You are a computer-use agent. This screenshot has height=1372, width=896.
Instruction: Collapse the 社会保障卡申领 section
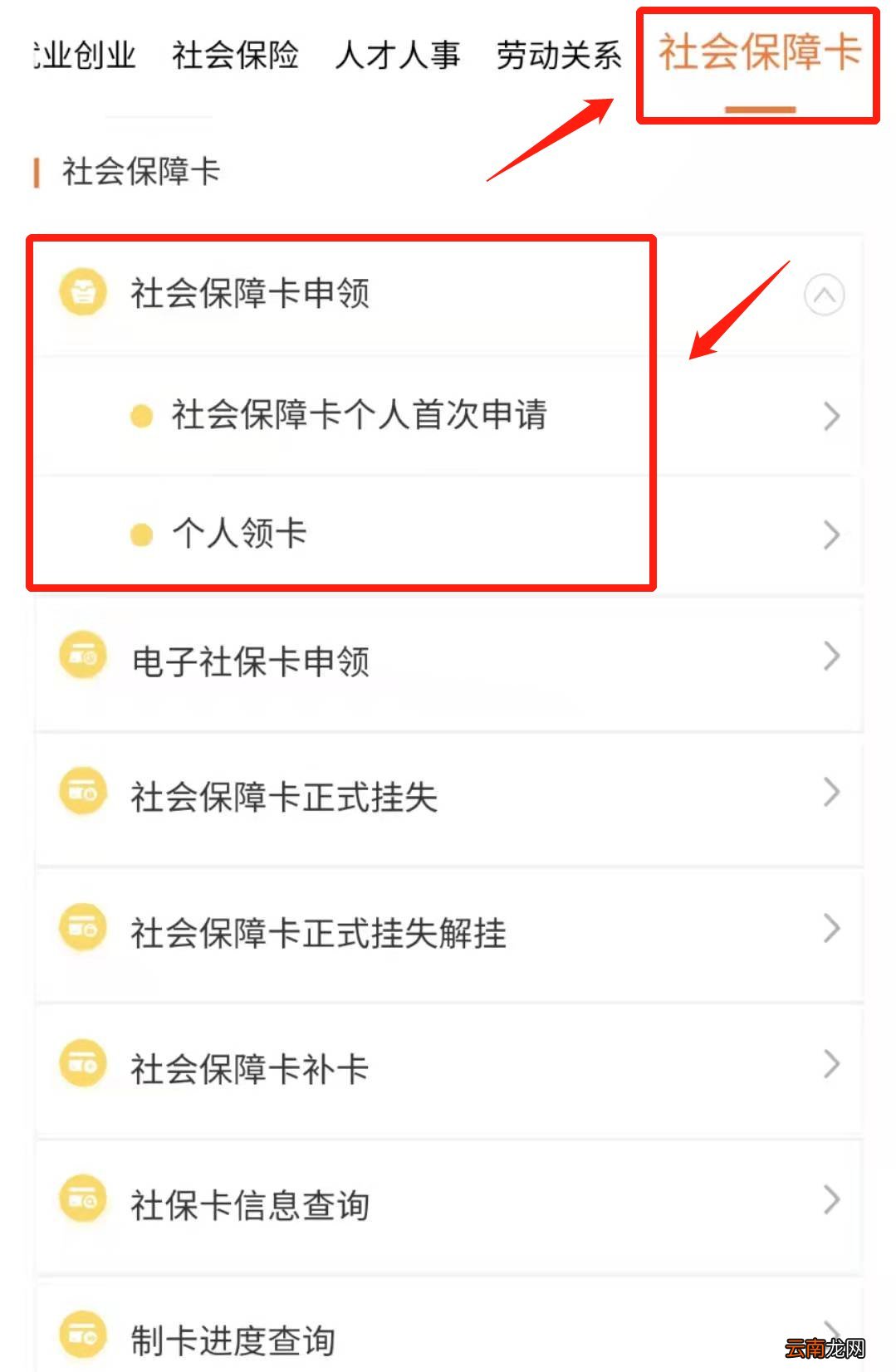coord(824,295)
